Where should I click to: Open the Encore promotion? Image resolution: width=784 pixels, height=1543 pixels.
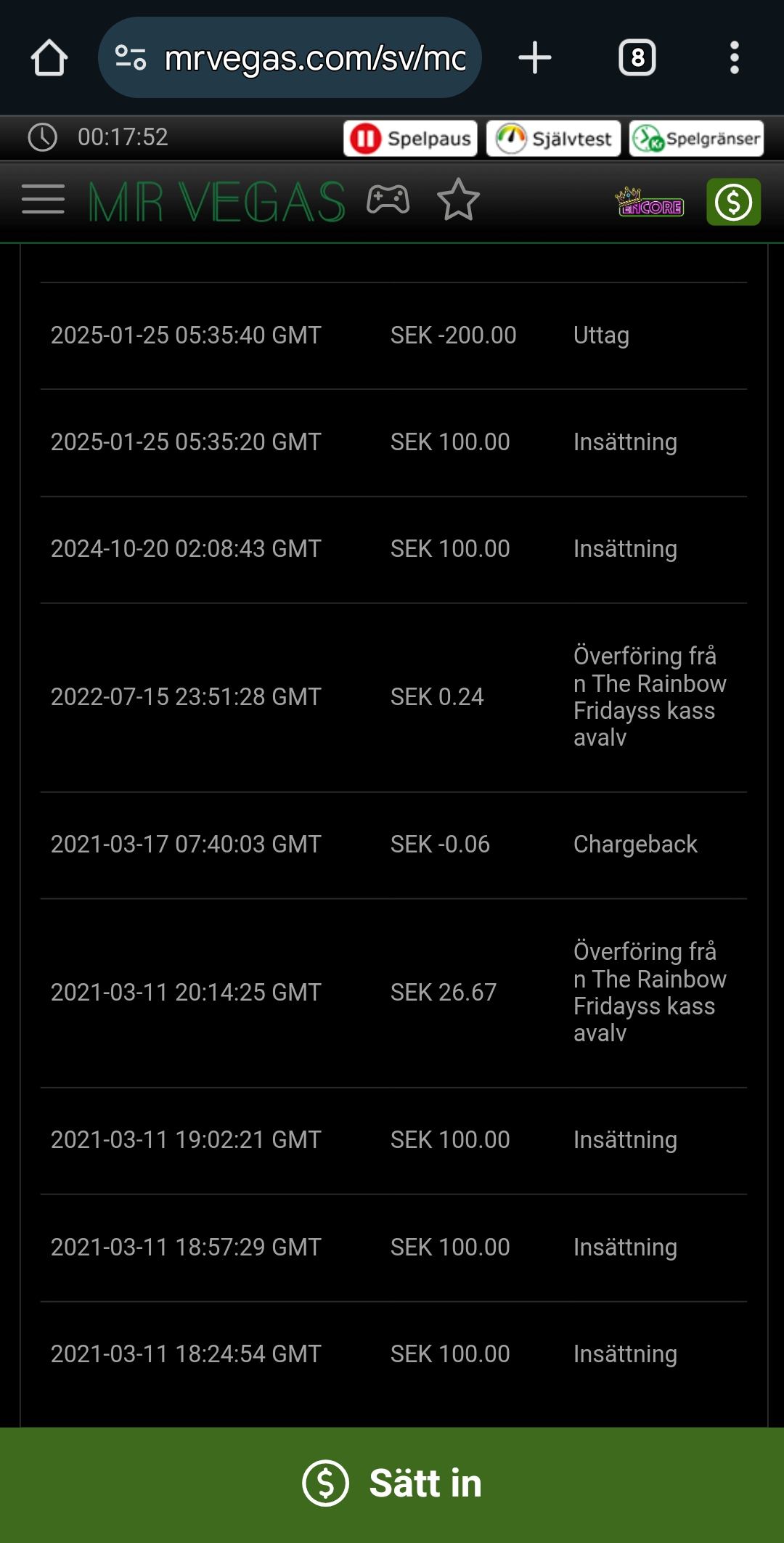(650, 203)
